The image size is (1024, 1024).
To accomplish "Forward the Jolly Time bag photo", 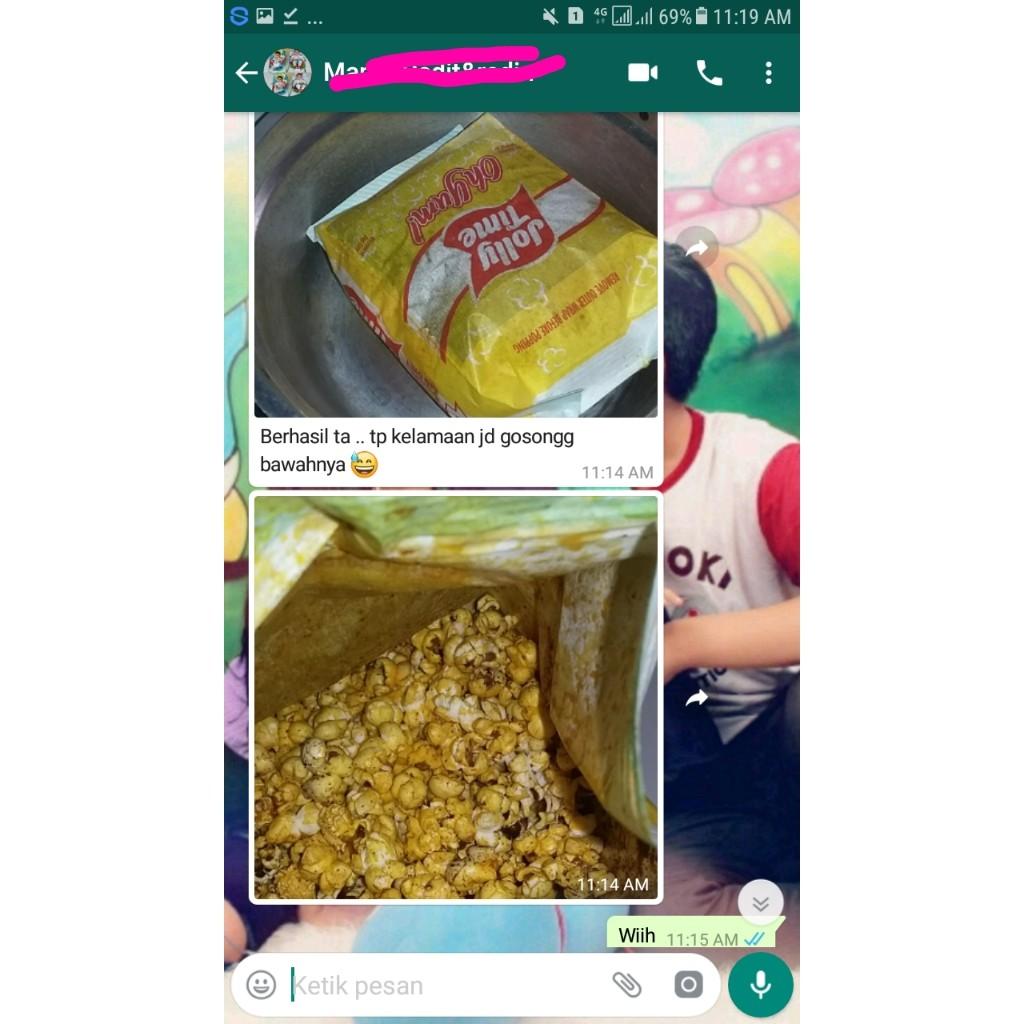I will (x=697, y=248).
